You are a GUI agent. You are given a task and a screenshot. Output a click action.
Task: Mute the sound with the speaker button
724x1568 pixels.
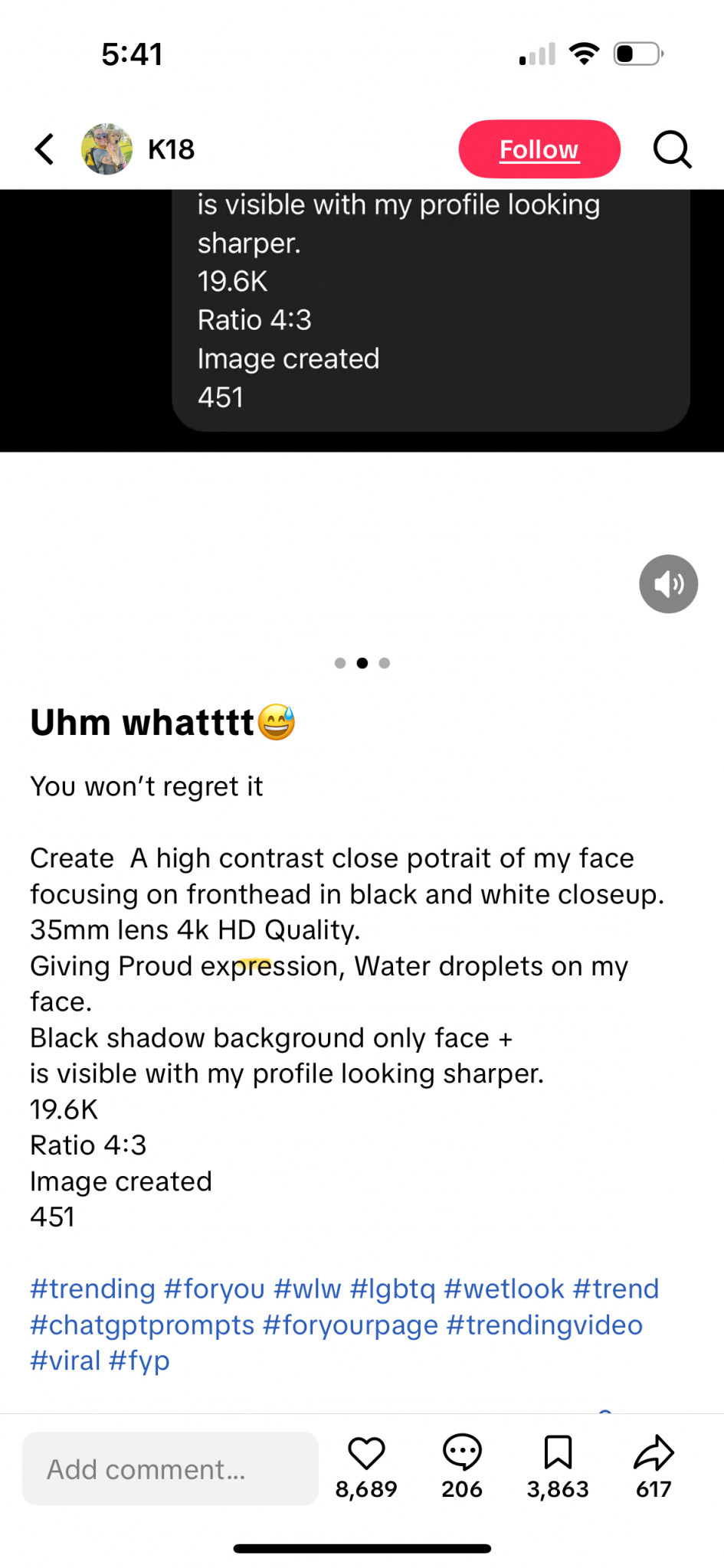tap(668, 584)
